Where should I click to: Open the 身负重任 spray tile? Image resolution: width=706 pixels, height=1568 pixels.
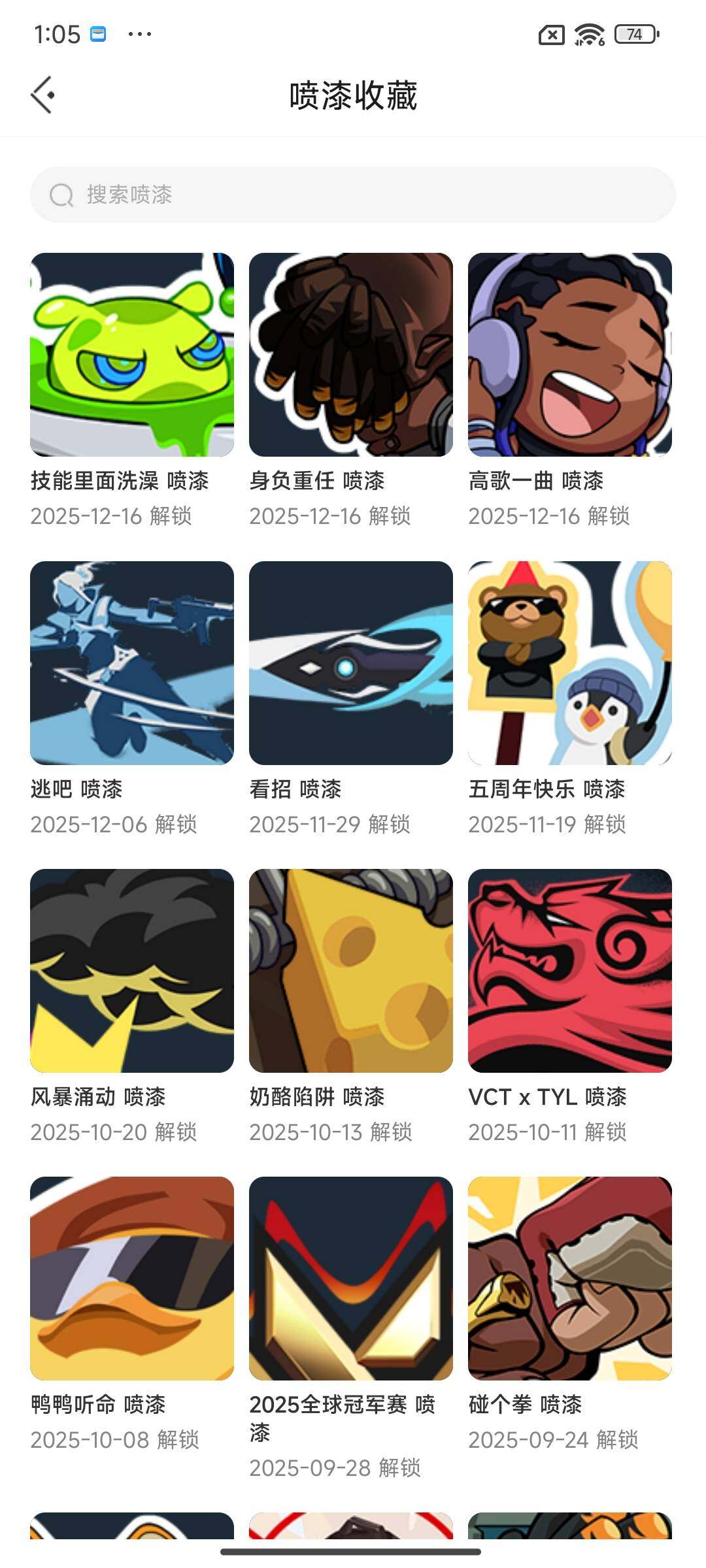coord(351,355)
